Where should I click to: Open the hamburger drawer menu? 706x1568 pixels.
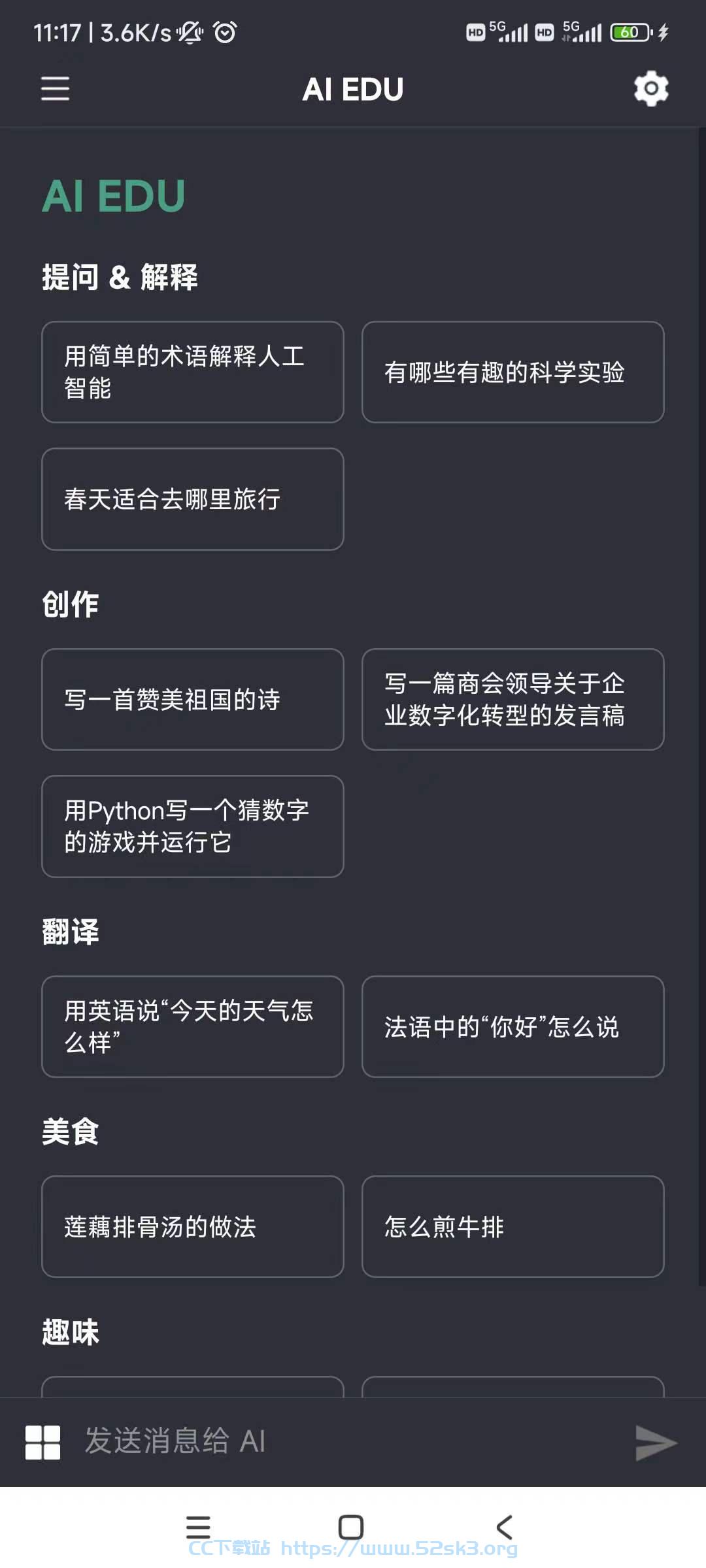(x=55, y=88)
